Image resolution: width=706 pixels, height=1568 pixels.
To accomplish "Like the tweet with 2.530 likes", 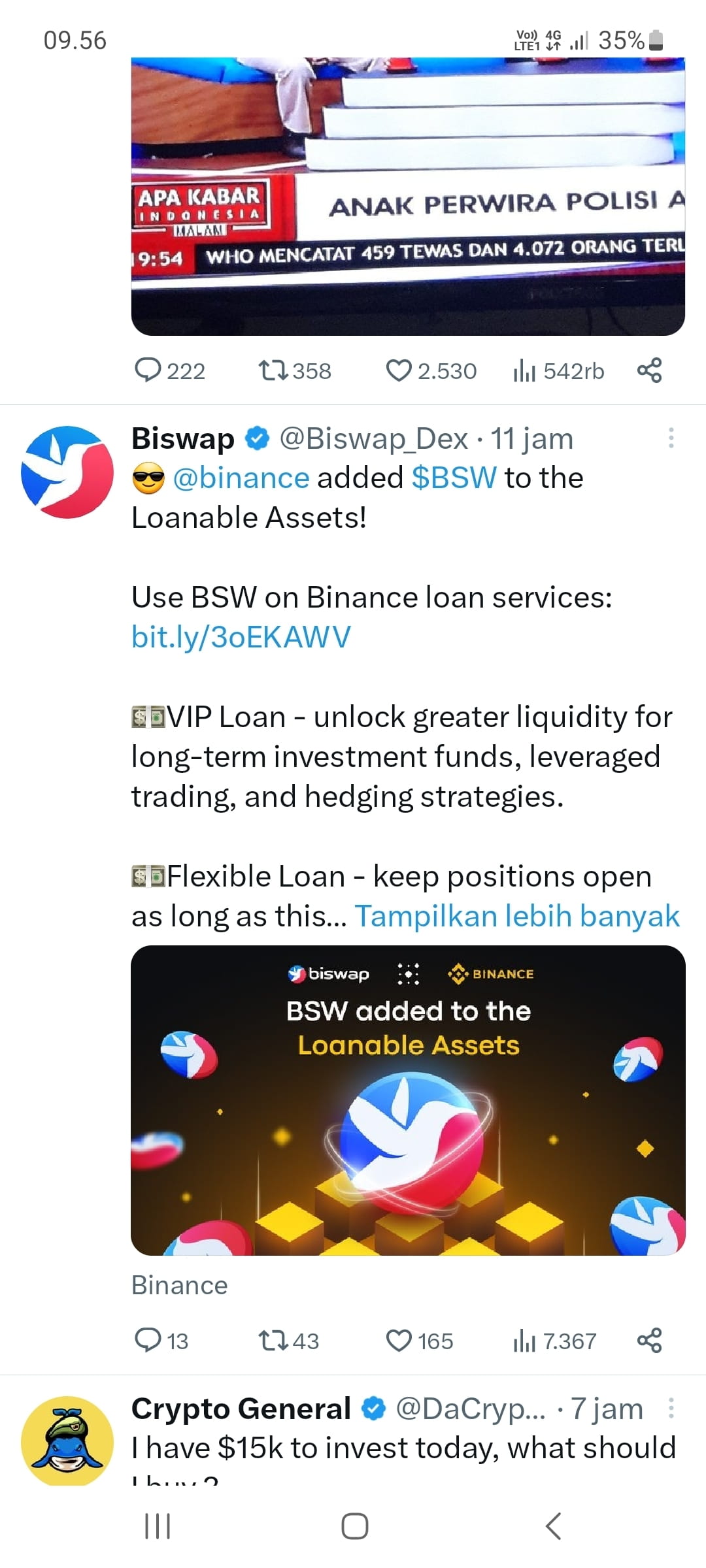I will coord(401,370).
